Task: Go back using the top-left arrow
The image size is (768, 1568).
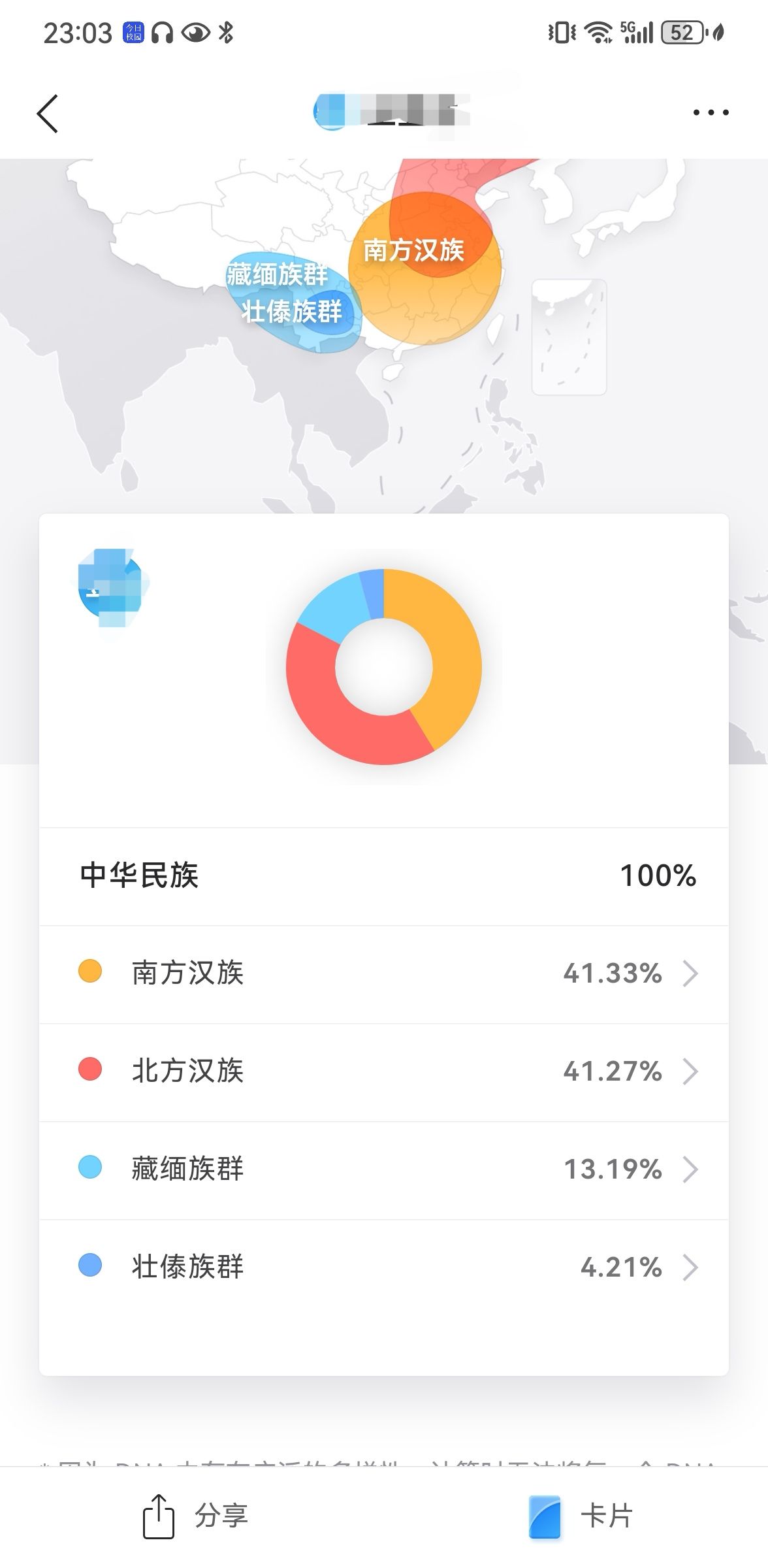Action: point(48,114)
